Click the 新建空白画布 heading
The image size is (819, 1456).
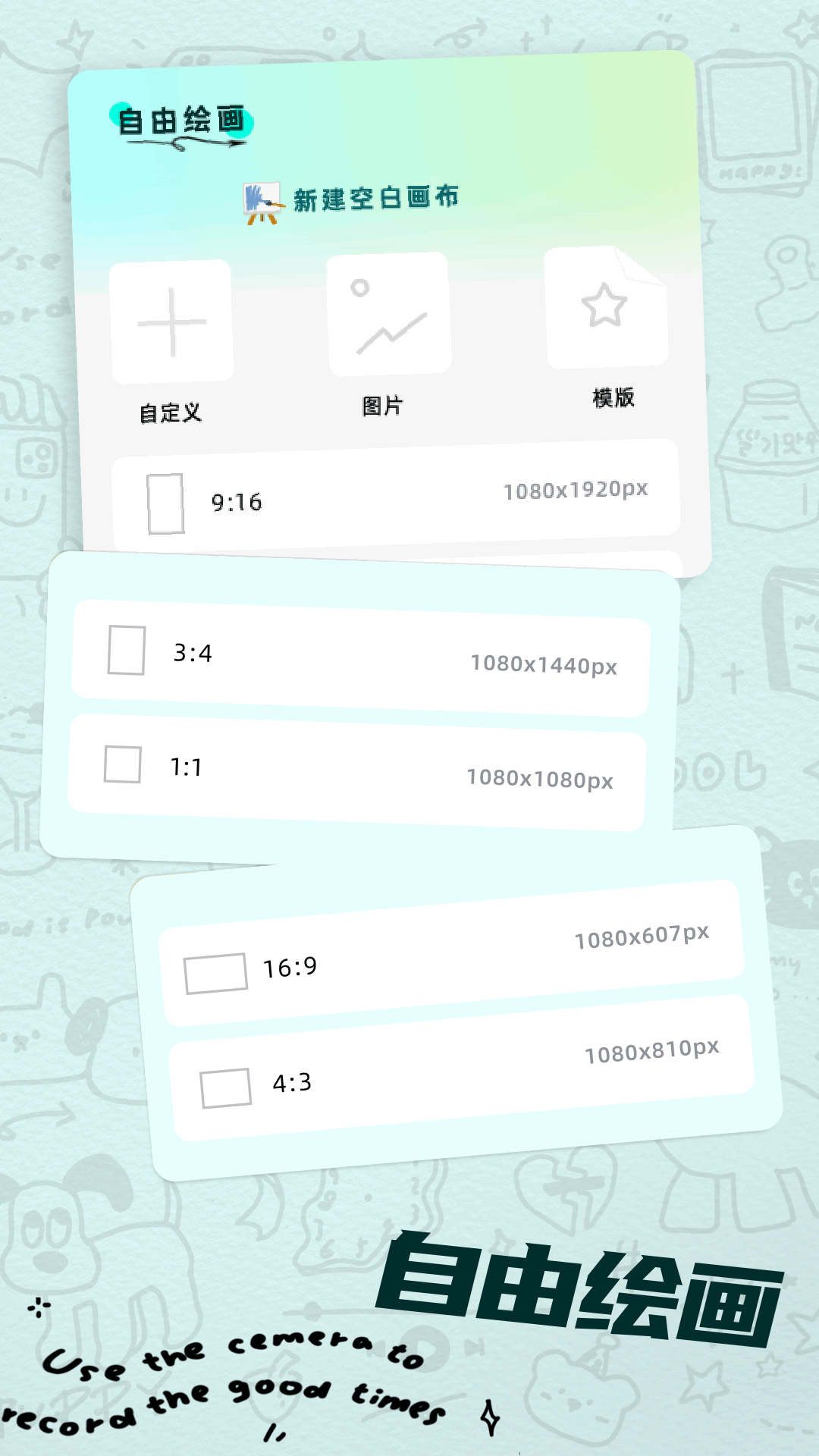377,196
